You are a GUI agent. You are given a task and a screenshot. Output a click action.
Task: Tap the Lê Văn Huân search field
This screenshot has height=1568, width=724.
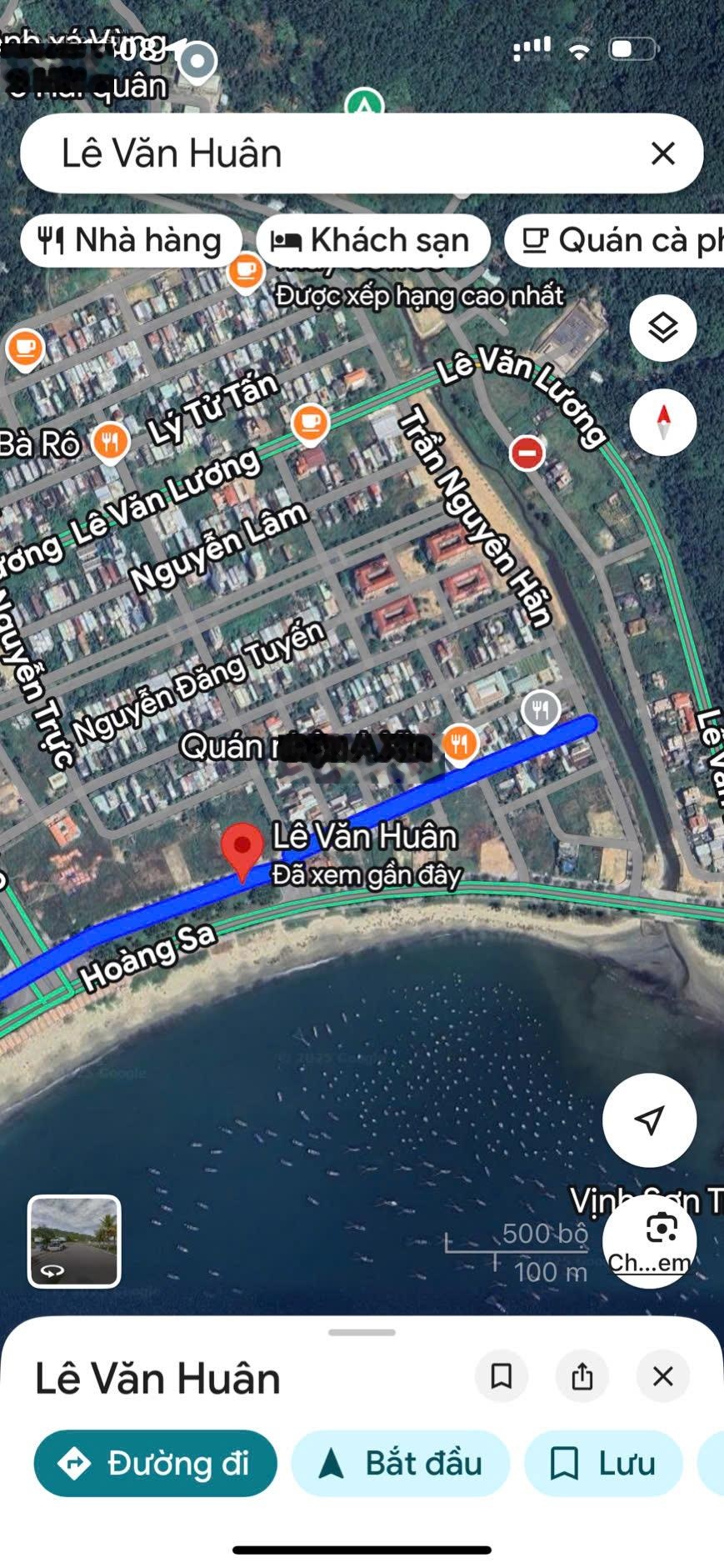pos(333,153)
